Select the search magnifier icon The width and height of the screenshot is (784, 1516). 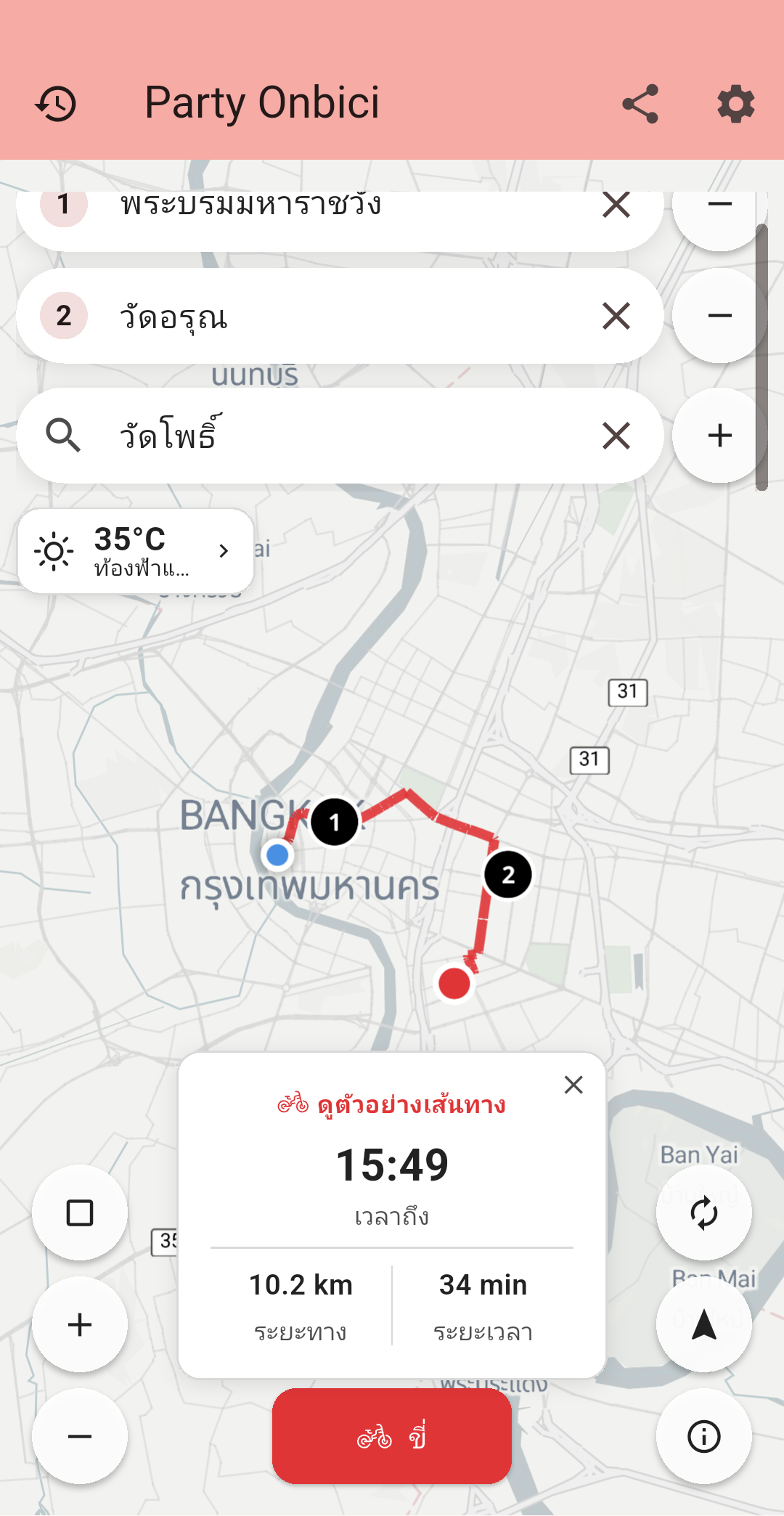[64, 434]
